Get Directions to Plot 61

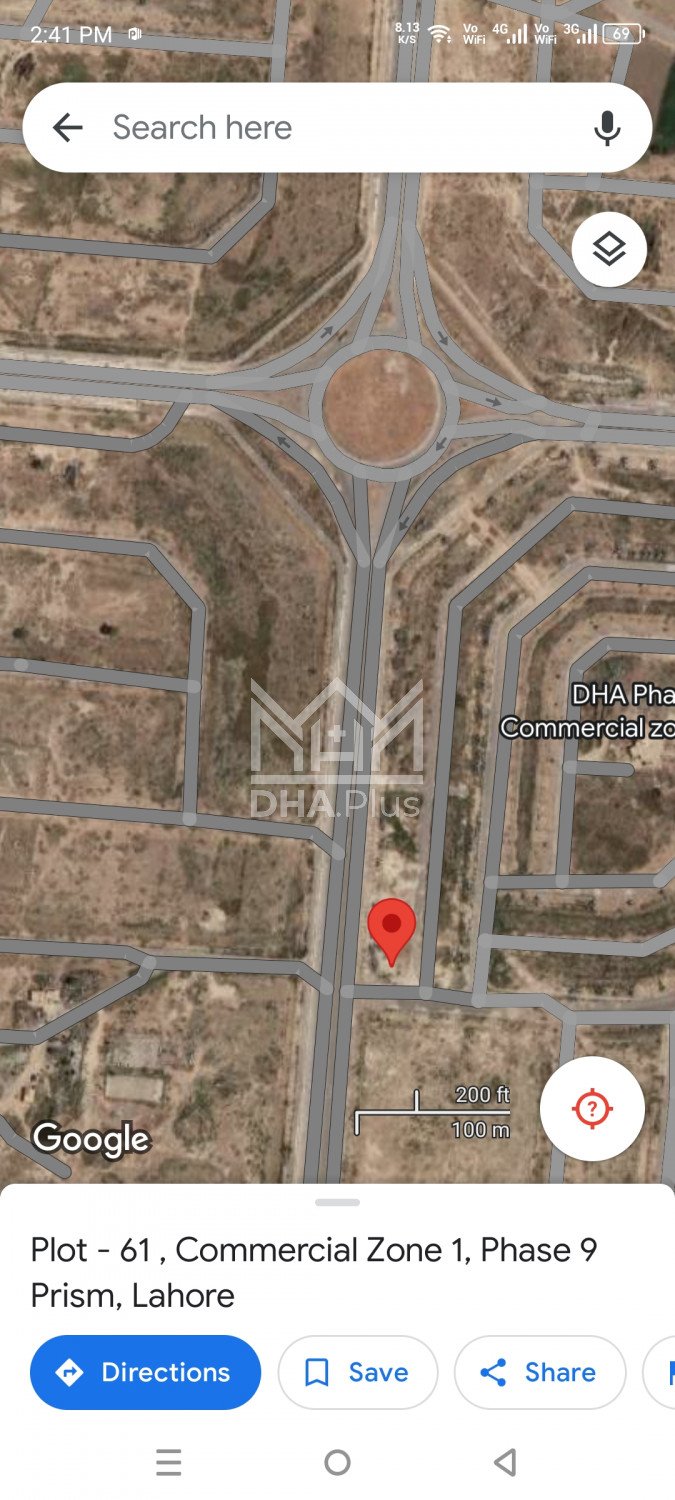(x=146, y=1372)
